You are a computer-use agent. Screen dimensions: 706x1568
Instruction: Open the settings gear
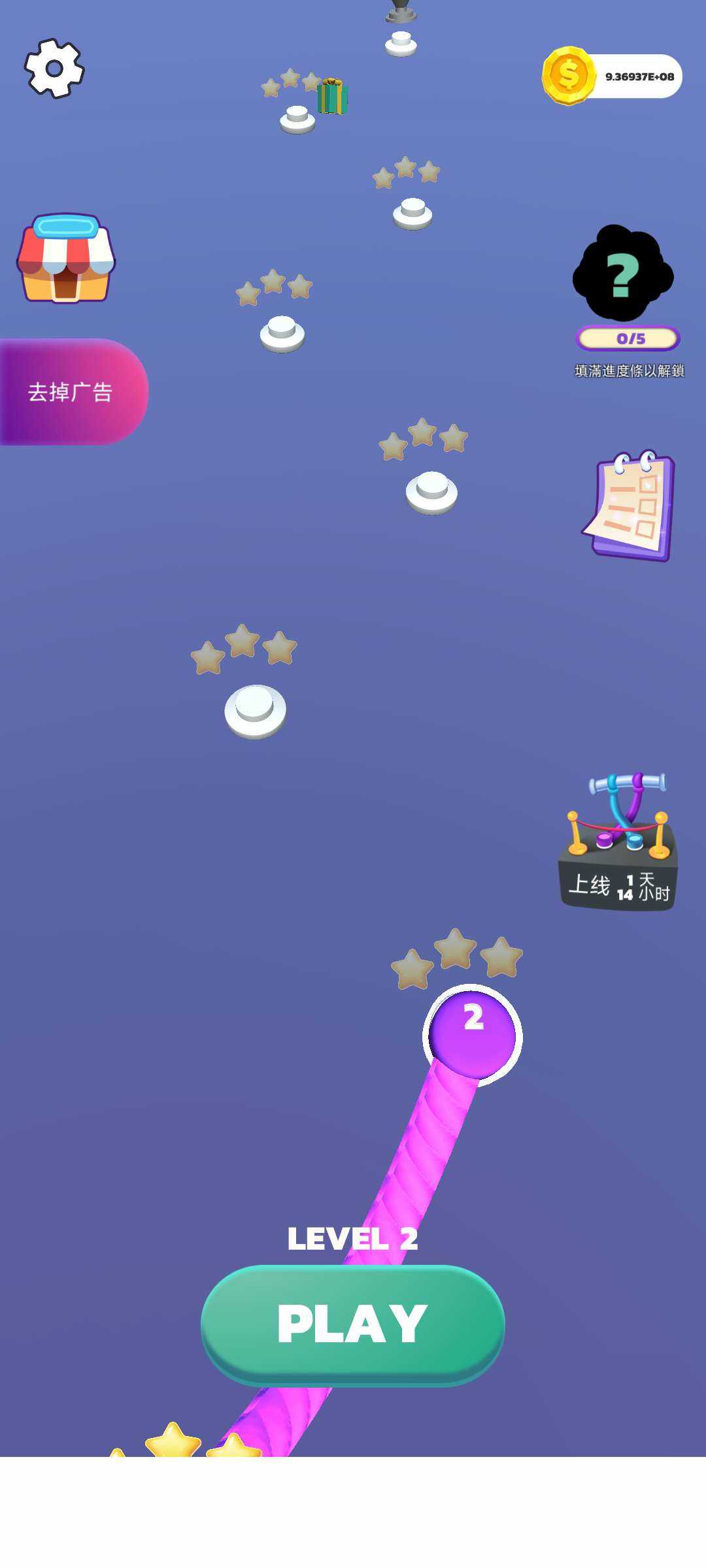[x=54, y=69]
